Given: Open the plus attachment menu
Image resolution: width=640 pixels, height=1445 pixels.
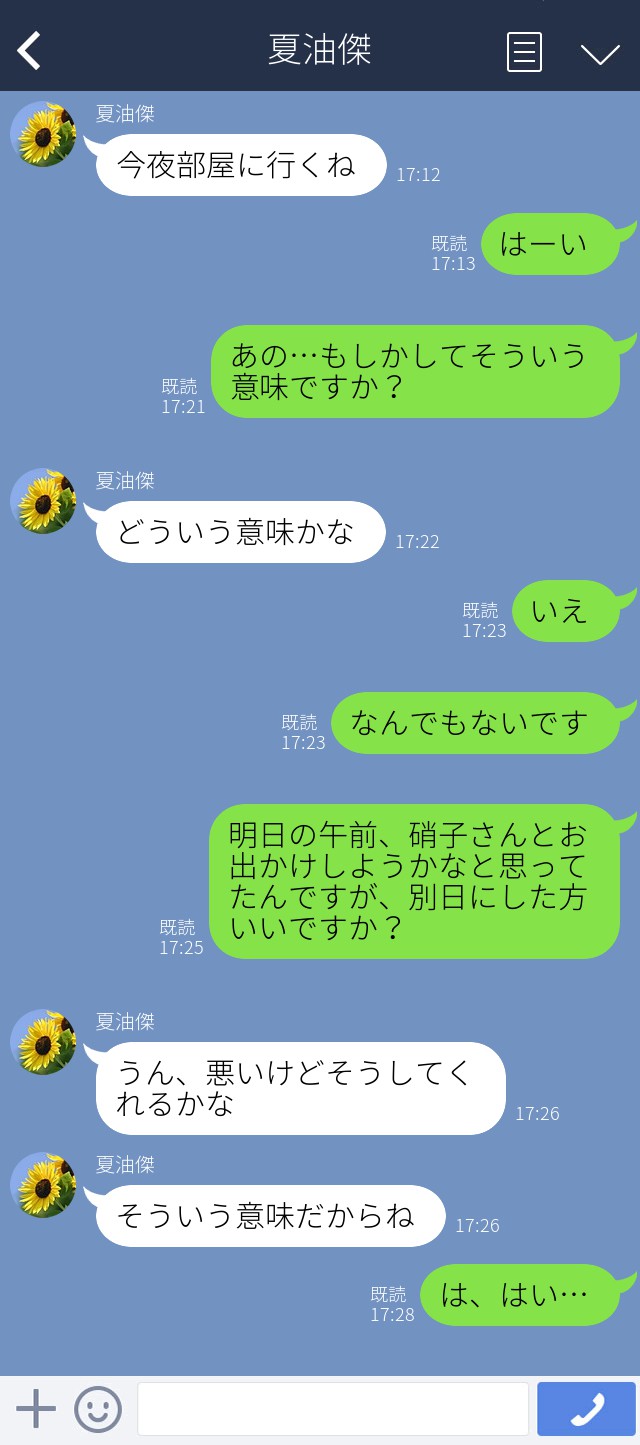Looking at the screenshot, I should tap(36, 1409).
